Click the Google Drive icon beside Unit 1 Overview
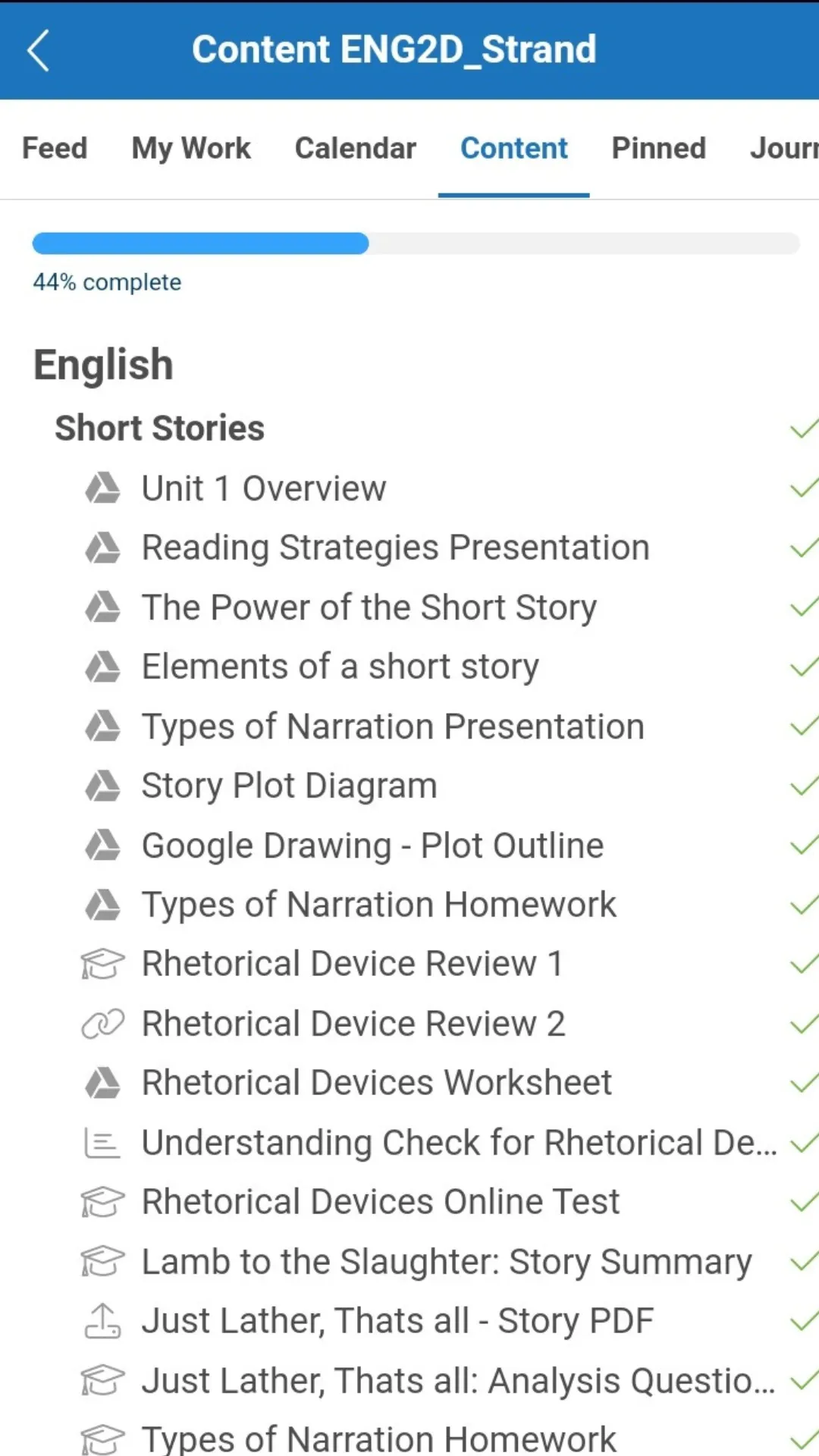The image size is (819, 1456). pos(103,489)
